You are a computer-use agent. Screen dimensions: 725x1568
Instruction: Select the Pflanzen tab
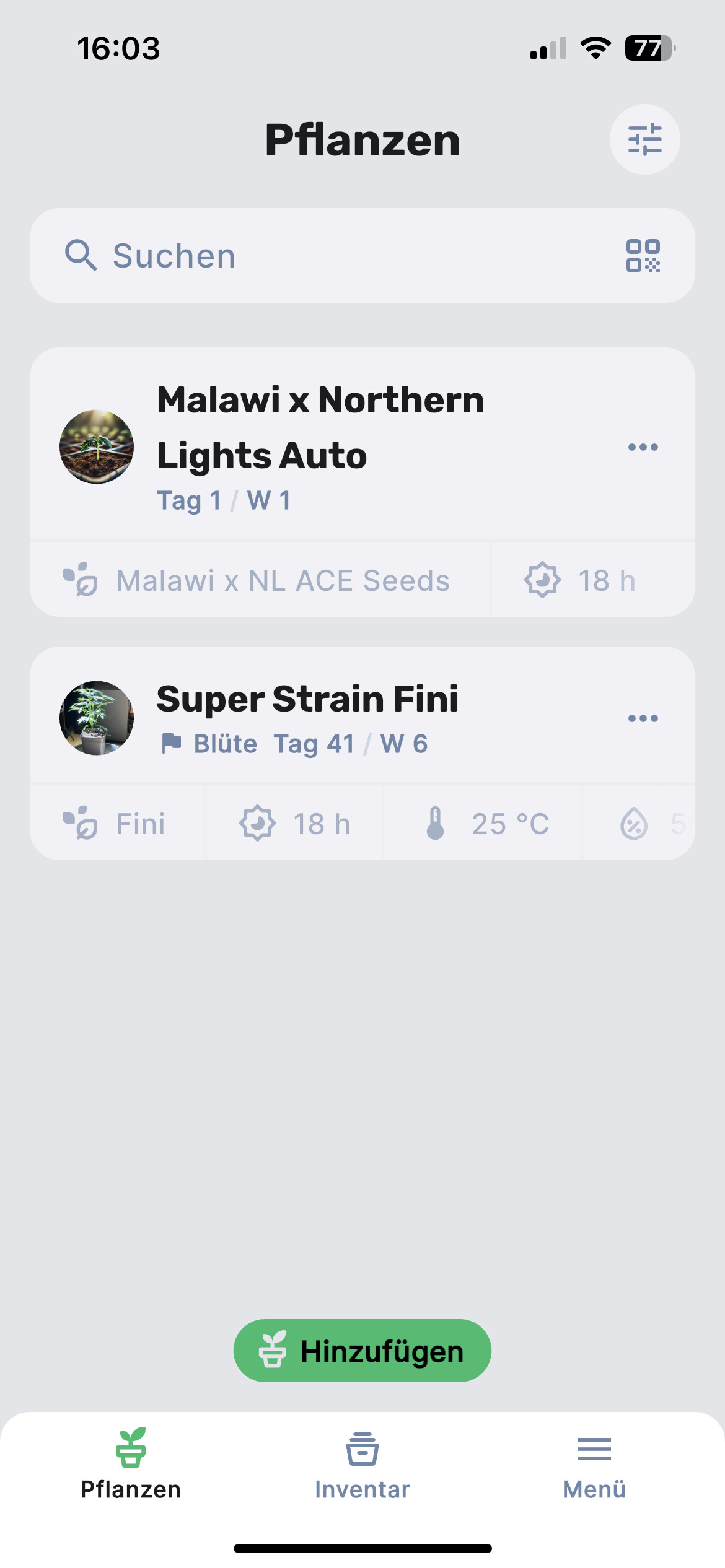131,1466
